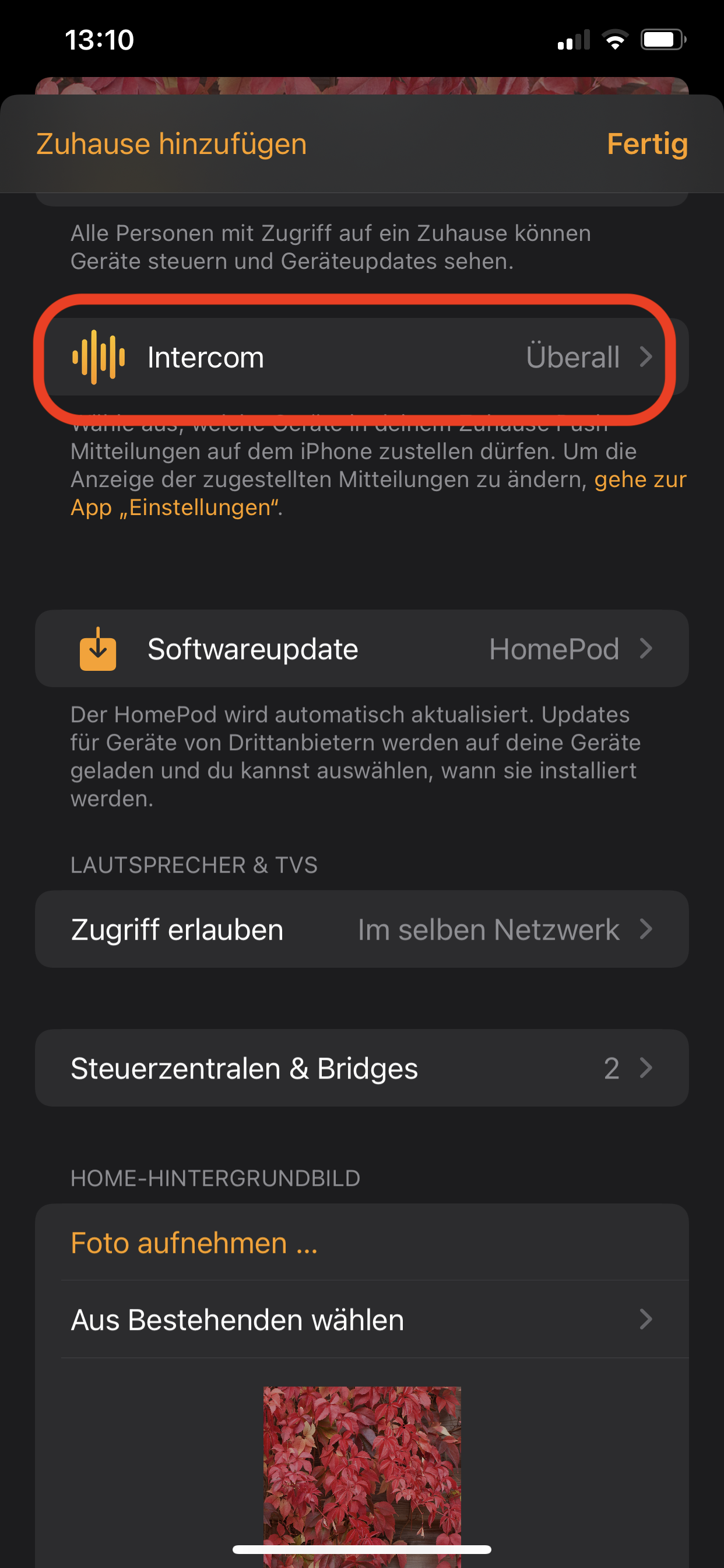This screenshot has height=1568, width=724.
Task: Open Aus Bestehenden wählen
Action: [361, 1319]
